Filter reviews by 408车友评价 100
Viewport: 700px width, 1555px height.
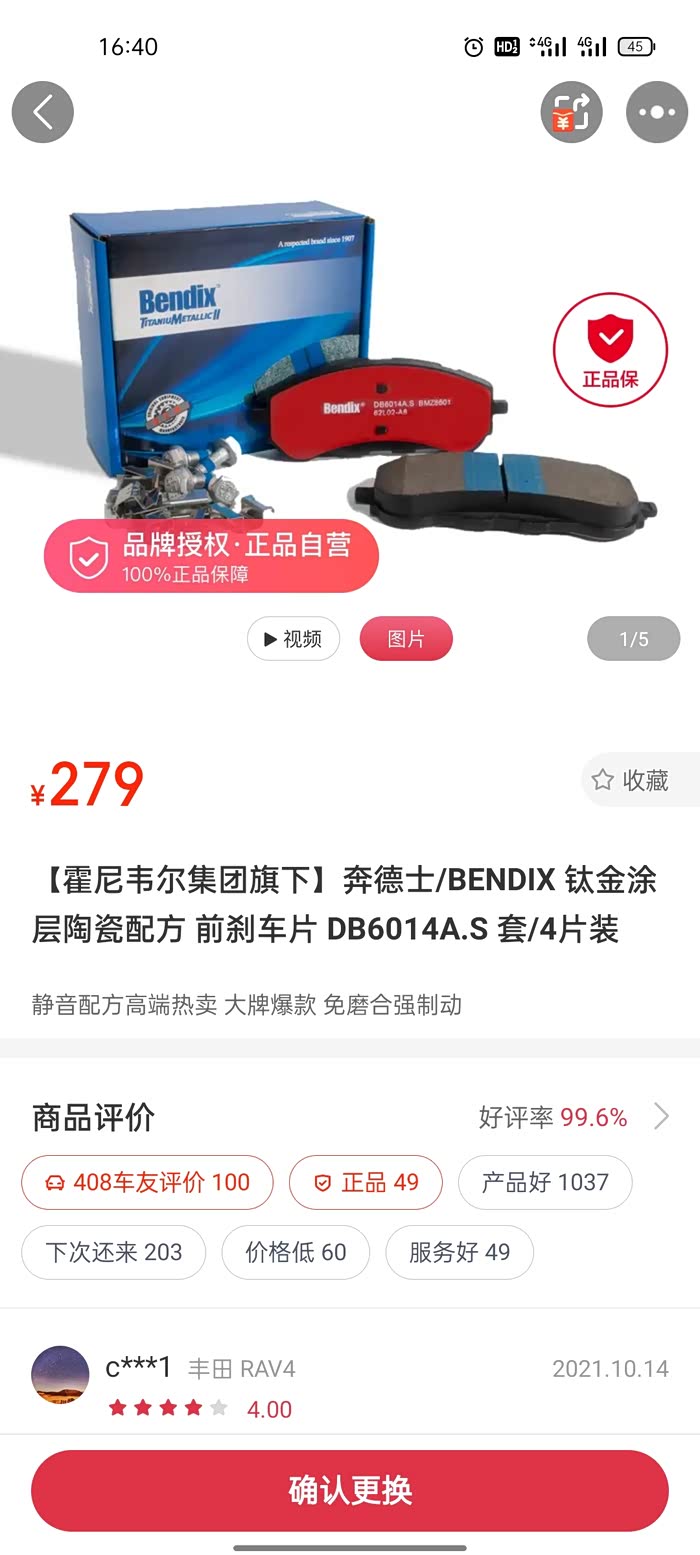click(x=147, y=1182)
